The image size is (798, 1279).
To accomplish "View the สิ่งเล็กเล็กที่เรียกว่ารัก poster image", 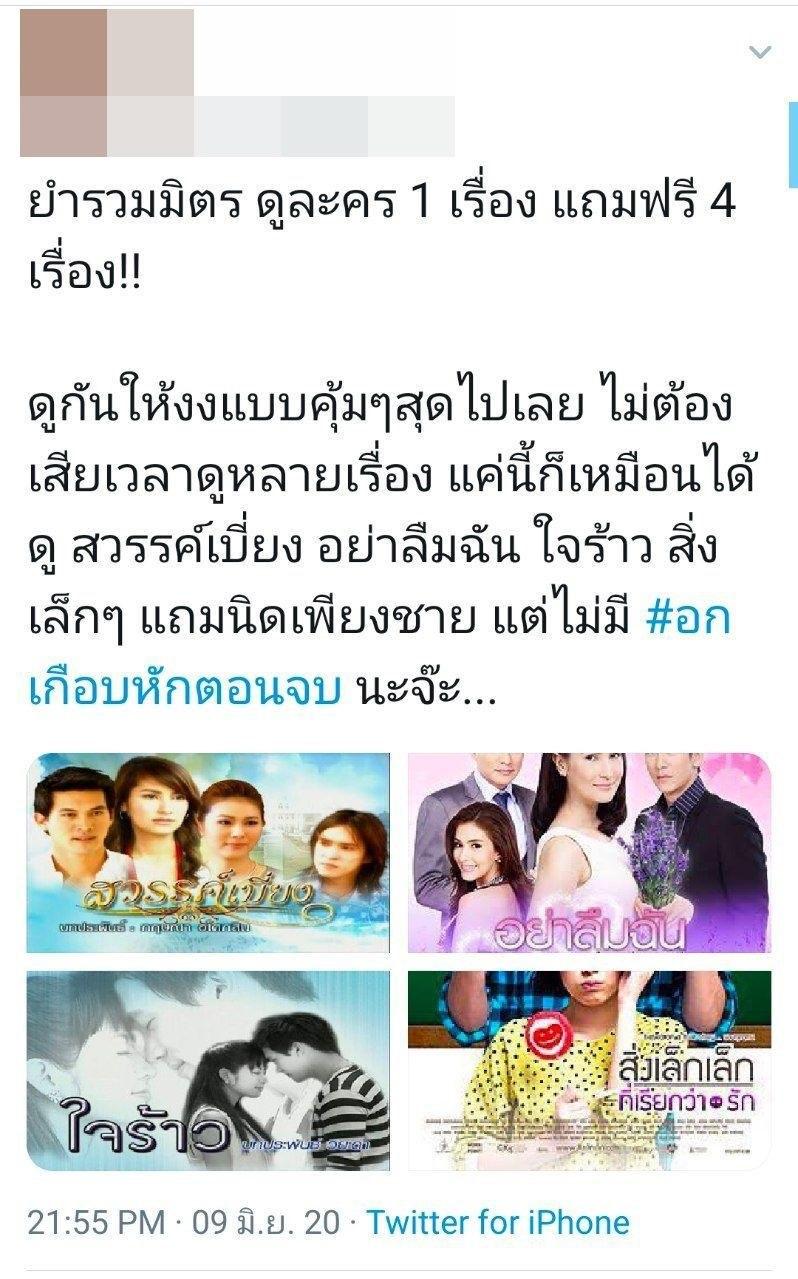I will pos(589,1070).
